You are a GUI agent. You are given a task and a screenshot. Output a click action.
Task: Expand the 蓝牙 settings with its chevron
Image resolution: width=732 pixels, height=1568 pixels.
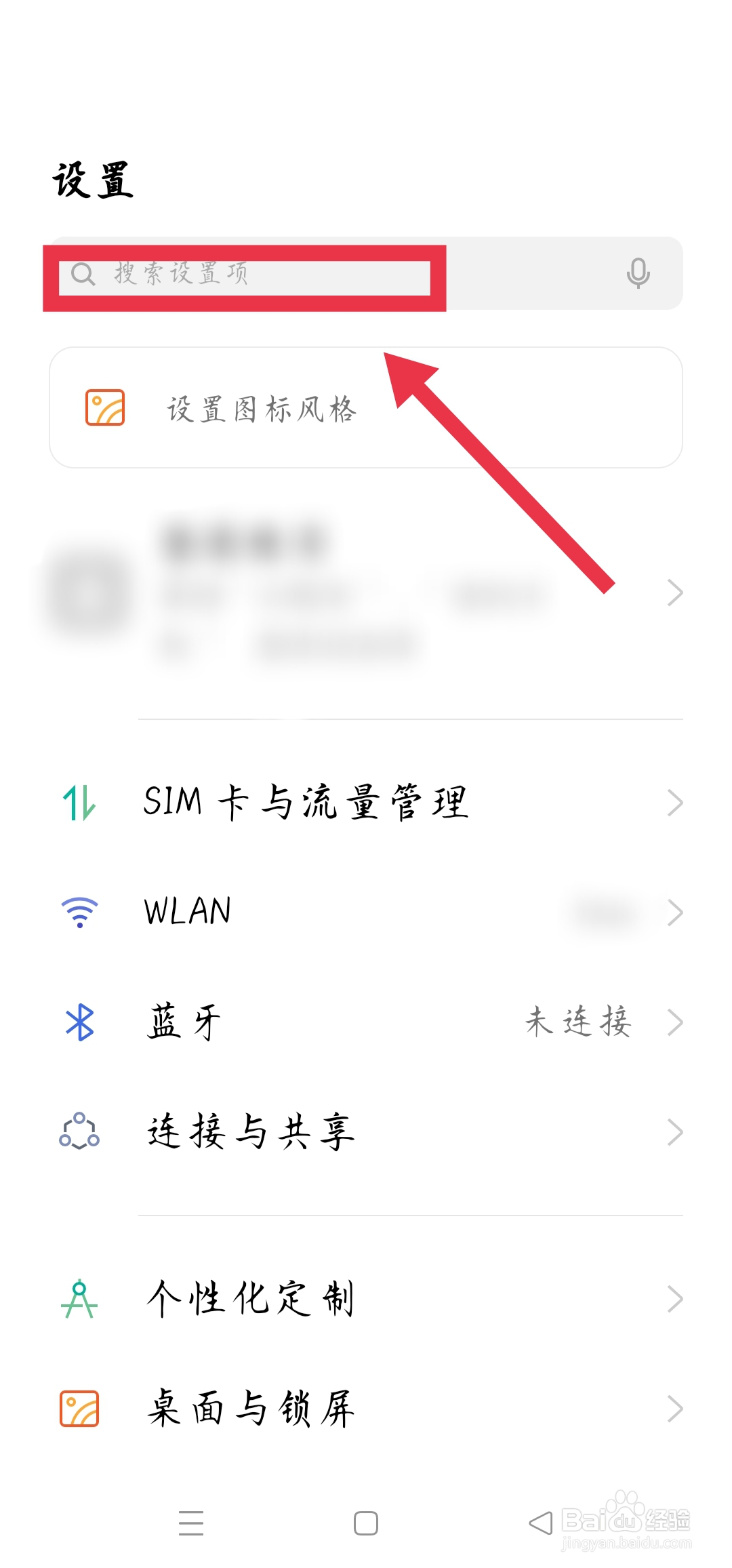(x=675, y=1022)
